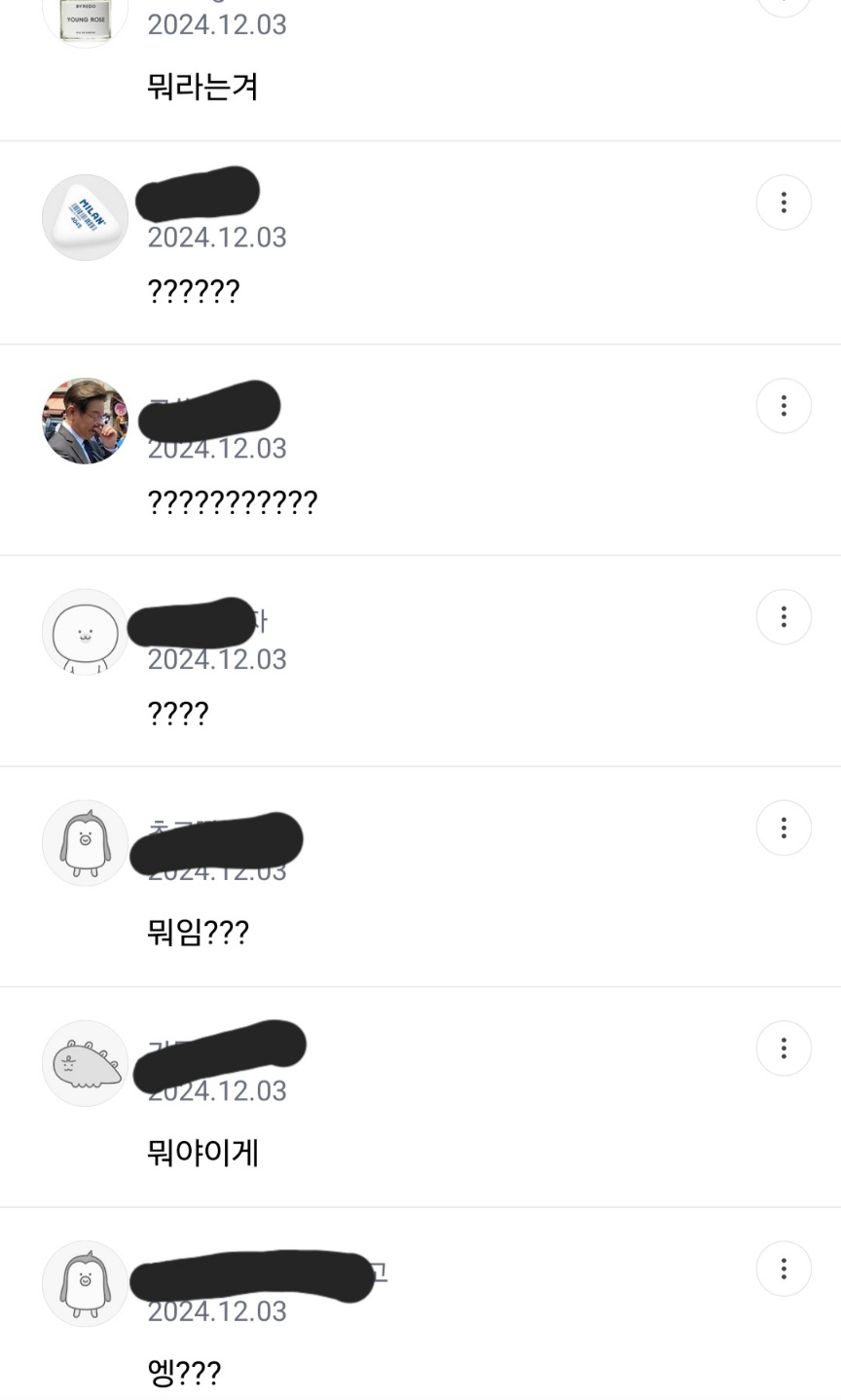Open options menu for the "???????????" comment

pyautogui.click(x=784, y=405)
